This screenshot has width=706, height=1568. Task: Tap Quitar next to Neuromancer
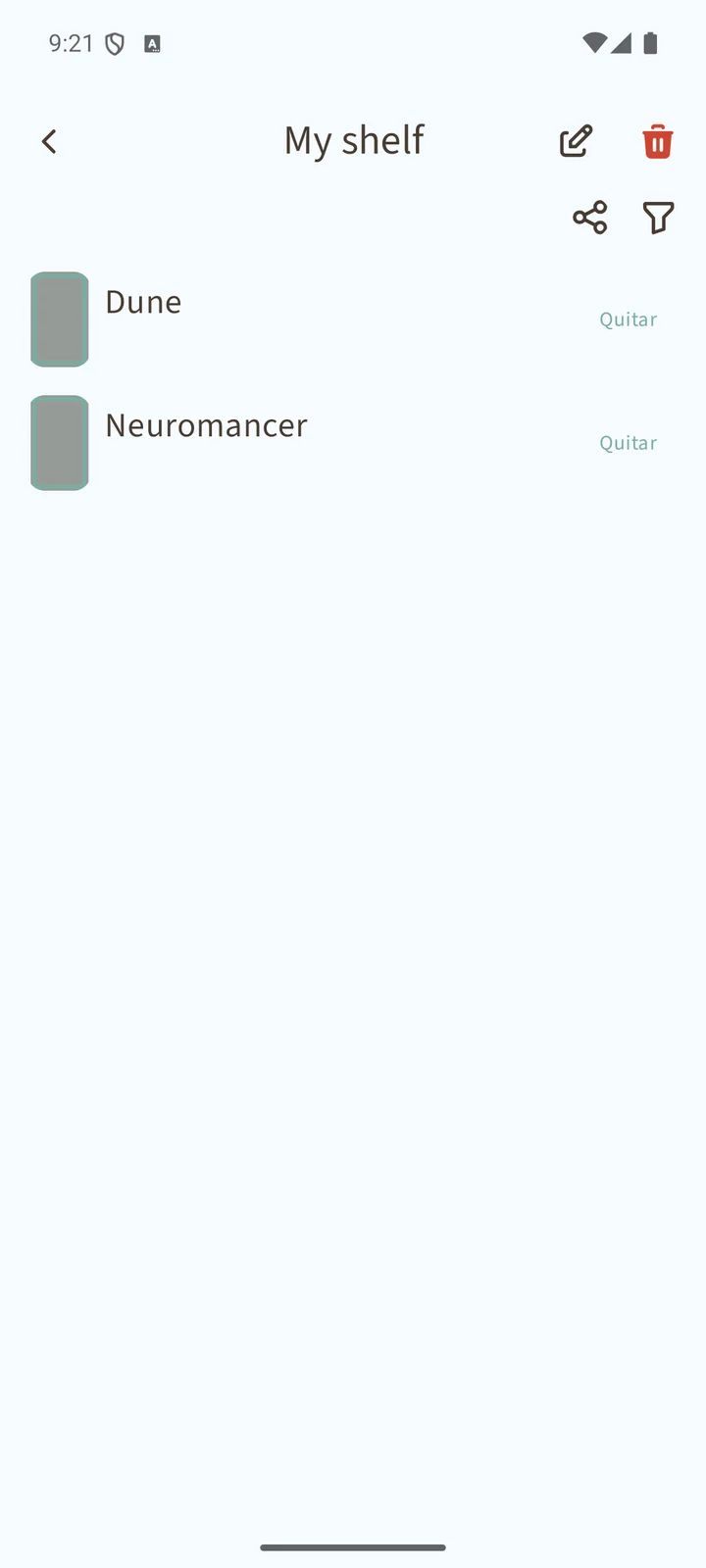pos(629,443)
